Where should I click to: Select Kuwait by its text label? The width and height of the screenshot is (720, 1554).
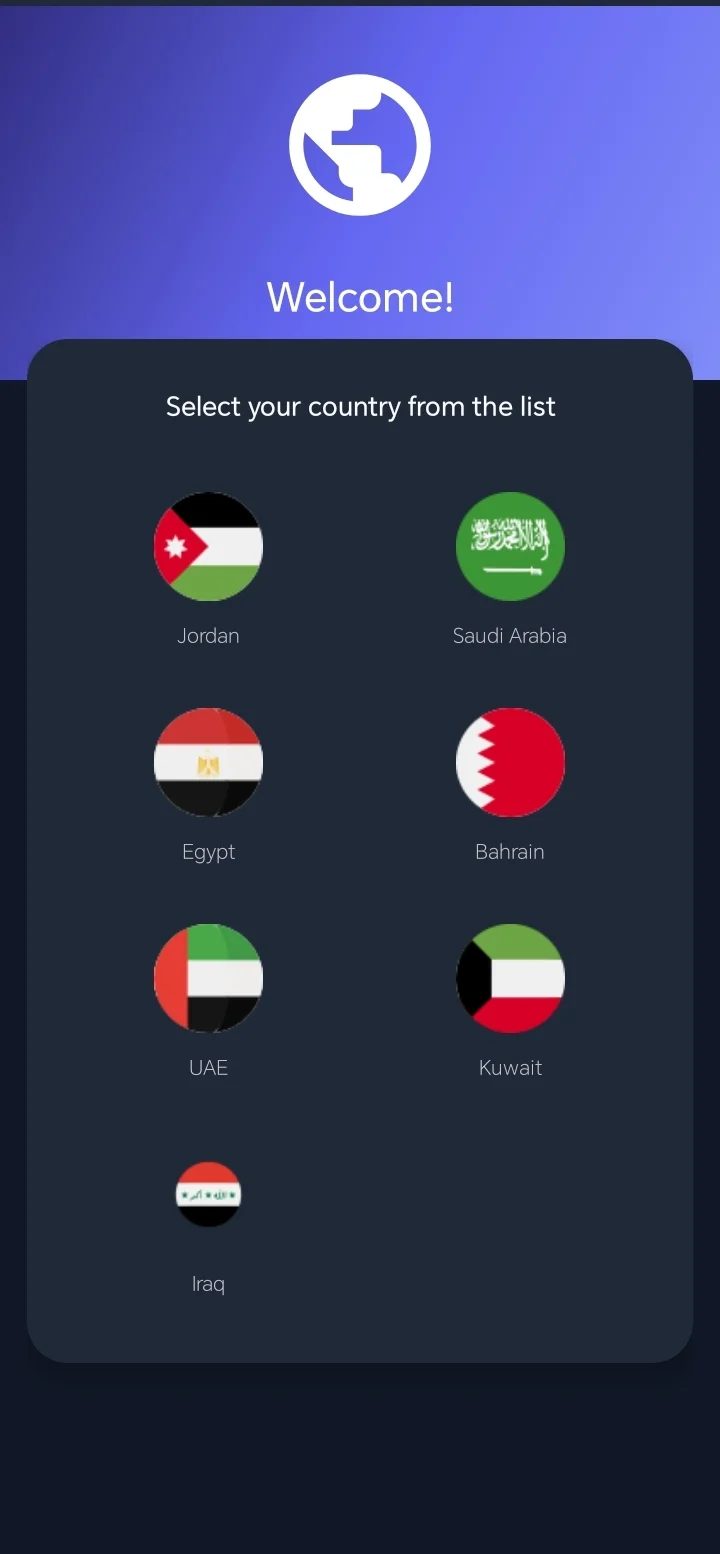click(x=510, y=1067)
